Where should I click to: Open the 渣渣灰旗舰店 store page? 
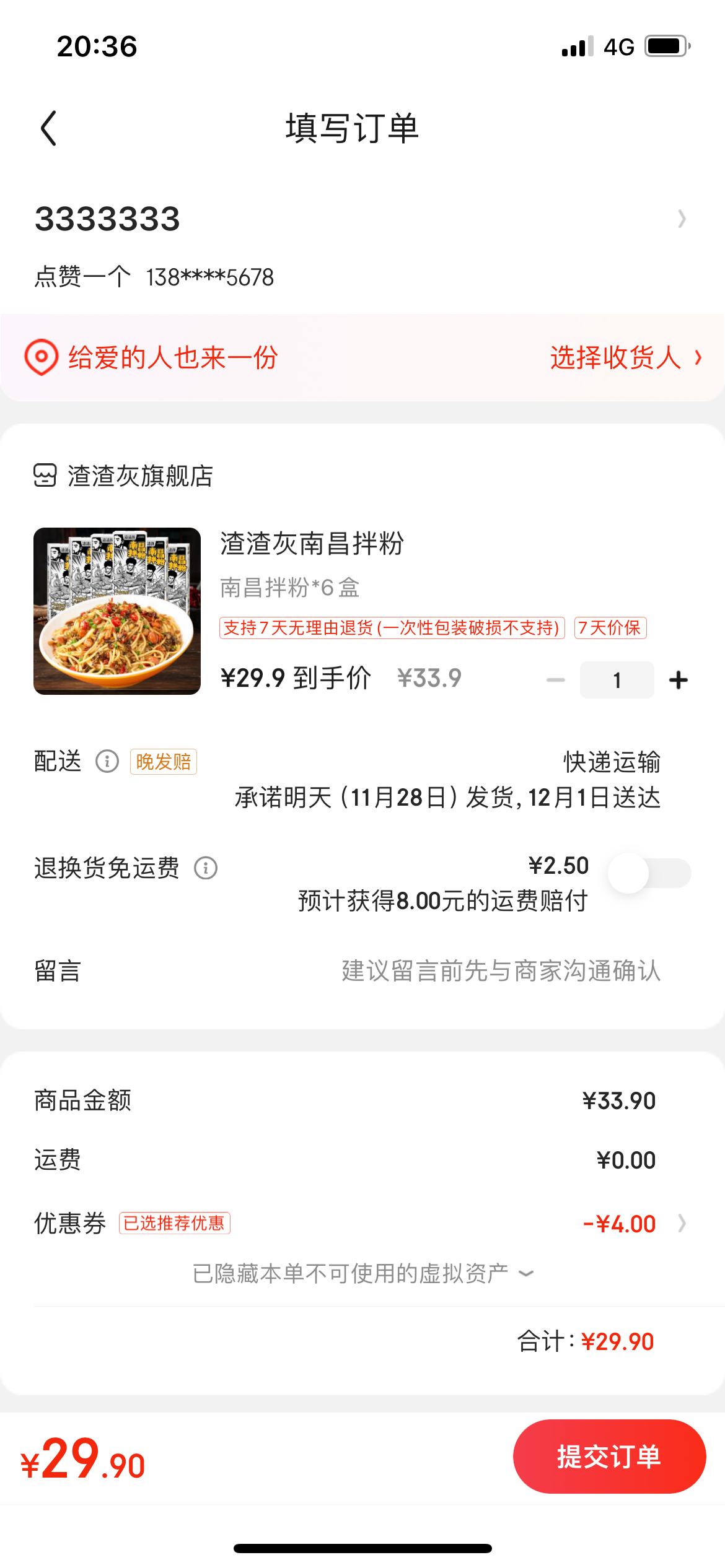click(123, 476)
